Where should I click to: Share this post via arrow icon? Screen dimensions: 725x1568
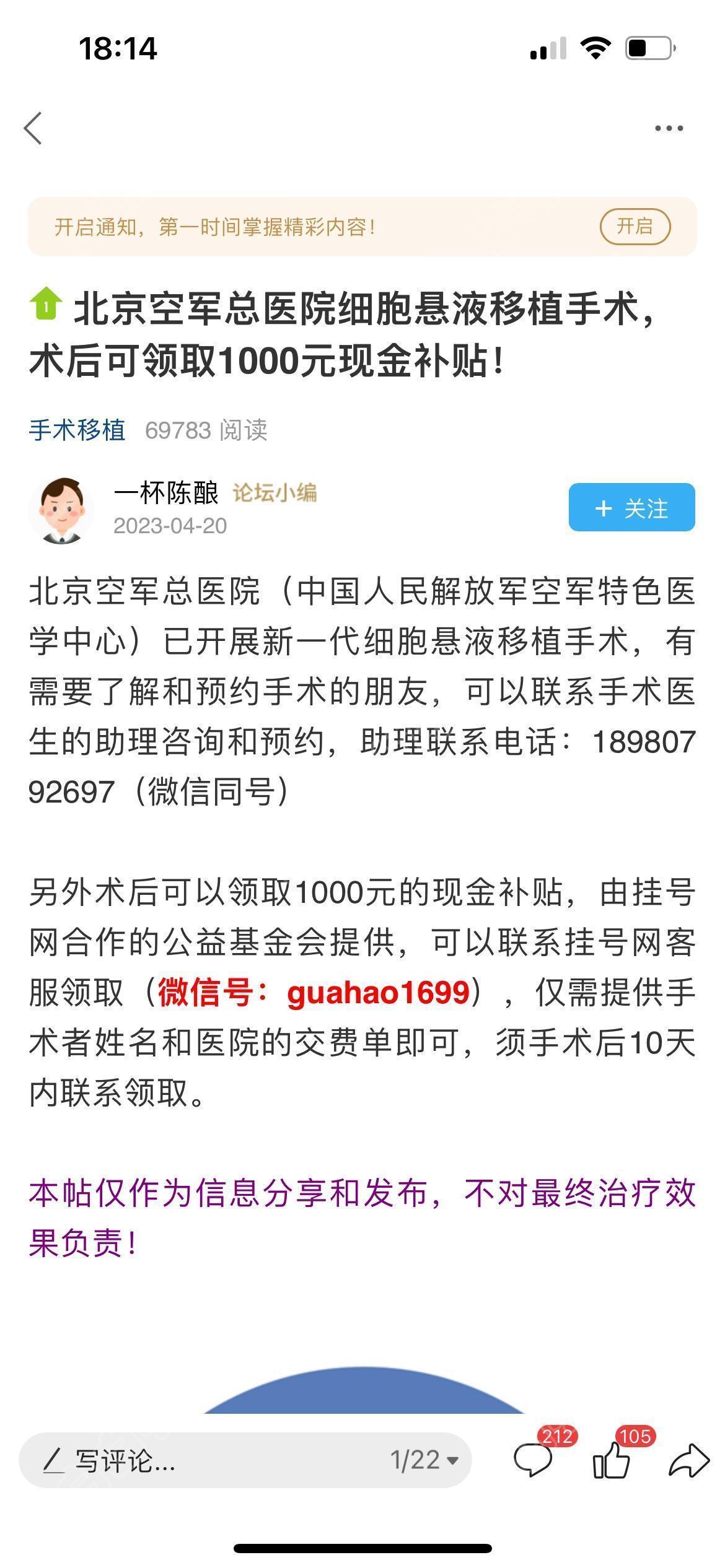(x=688, y=1460)
